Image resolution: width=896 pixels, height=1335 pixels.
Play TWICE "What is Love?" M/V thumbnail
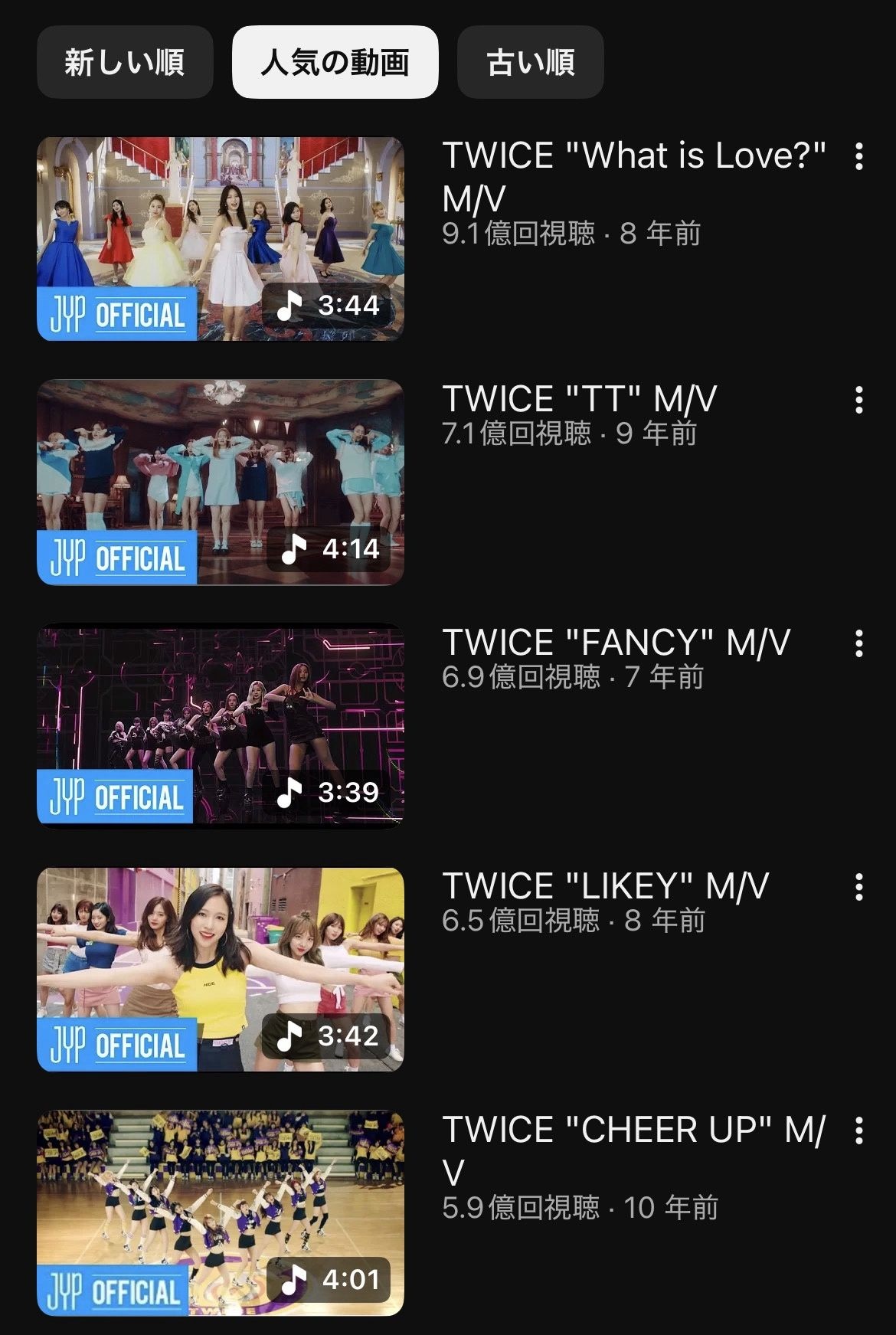[221, 238]
